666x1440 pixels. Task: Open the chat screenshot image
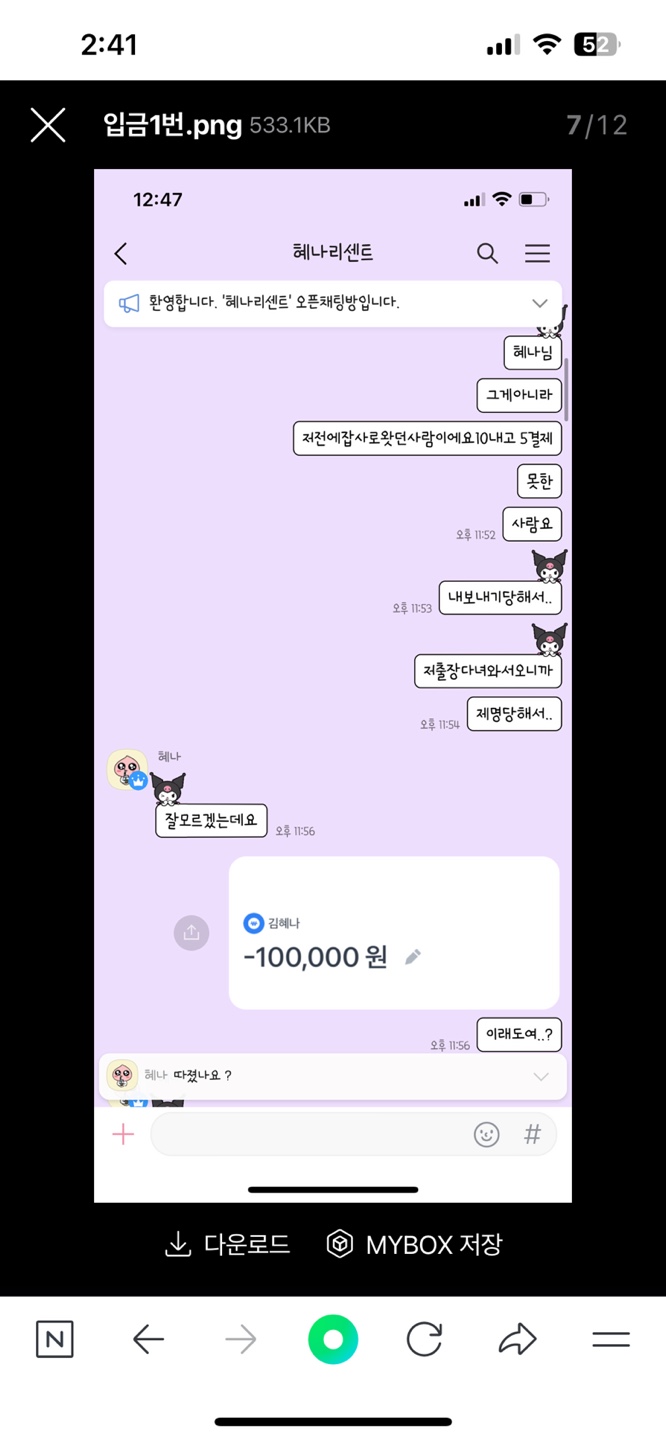333,685
